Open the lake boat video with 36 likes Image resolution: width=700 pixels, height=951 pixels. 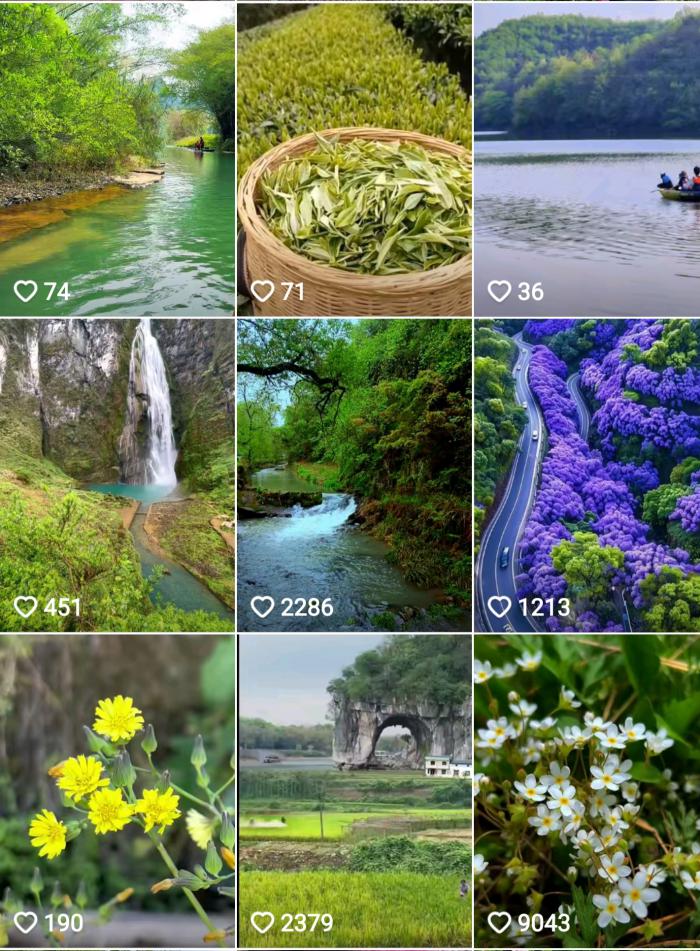[587, 158]
